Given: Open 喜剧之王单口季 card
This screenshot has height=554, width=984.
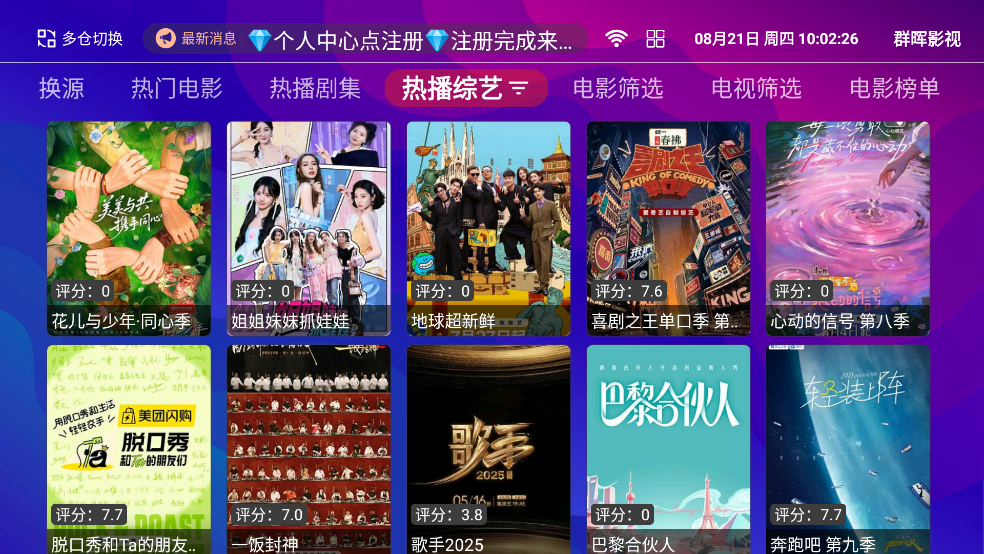Looking at the screenshot, I should pyautogui.click(x=668, y=228).
